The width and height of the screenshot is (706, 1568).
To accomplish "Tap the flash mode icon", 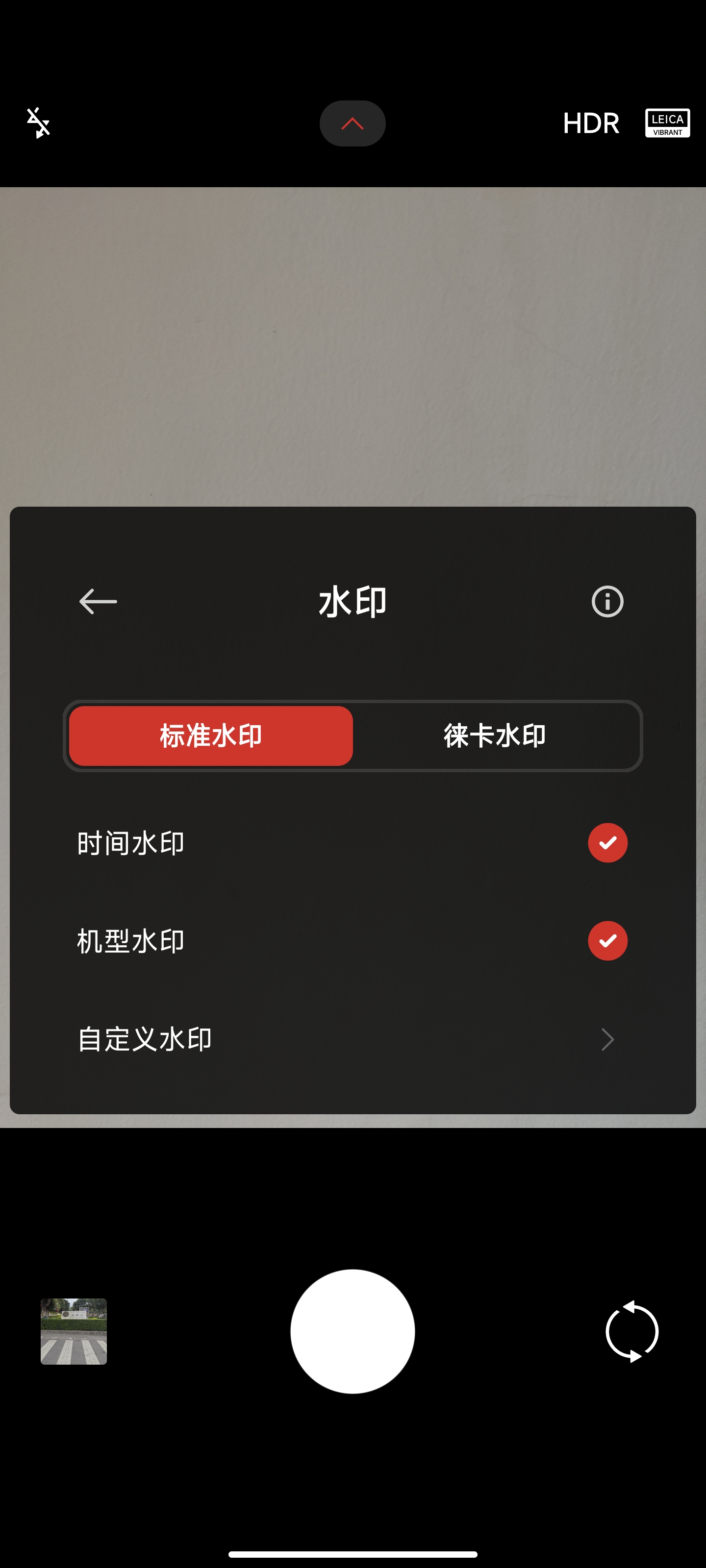I will 38,123.
